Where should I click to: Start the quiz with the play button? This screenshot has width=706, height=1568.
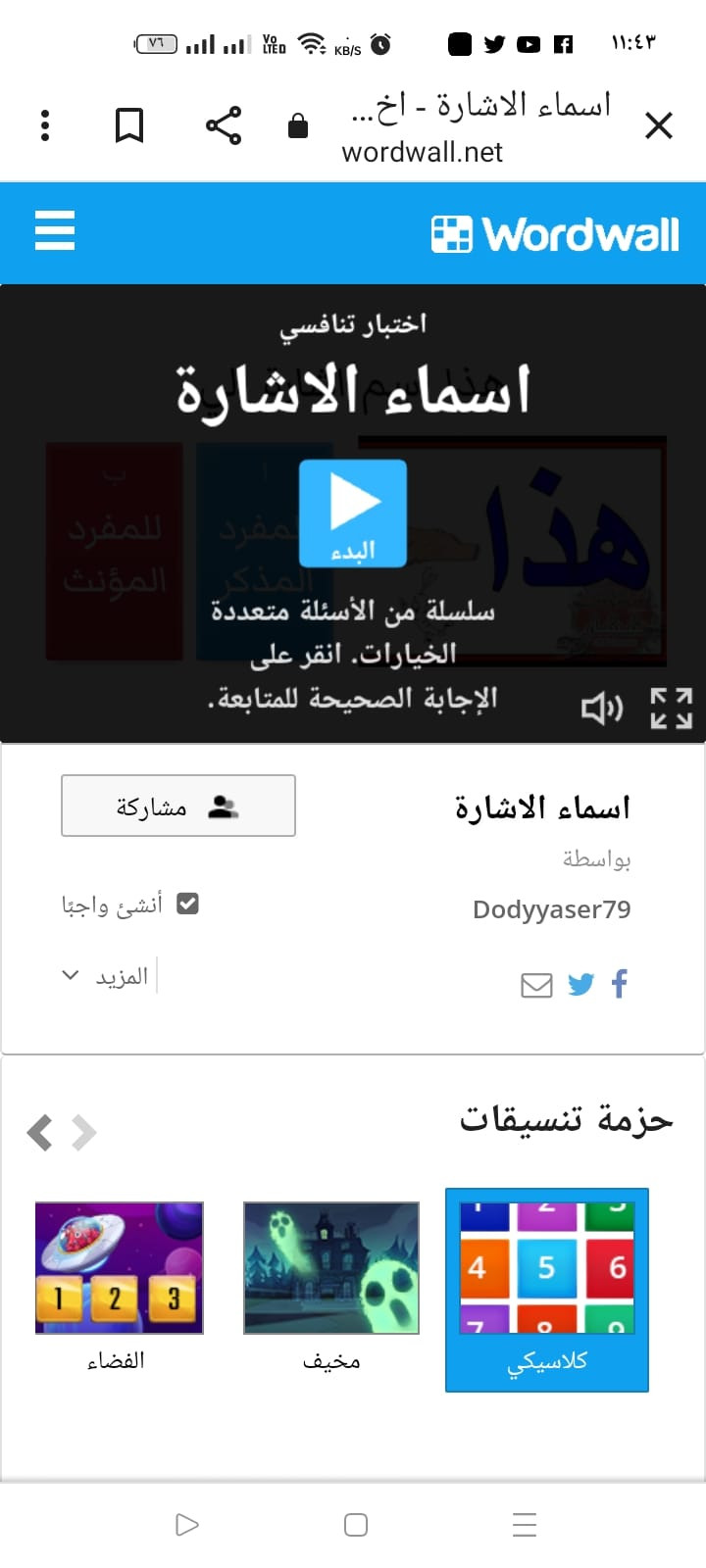tap(353, 512)
